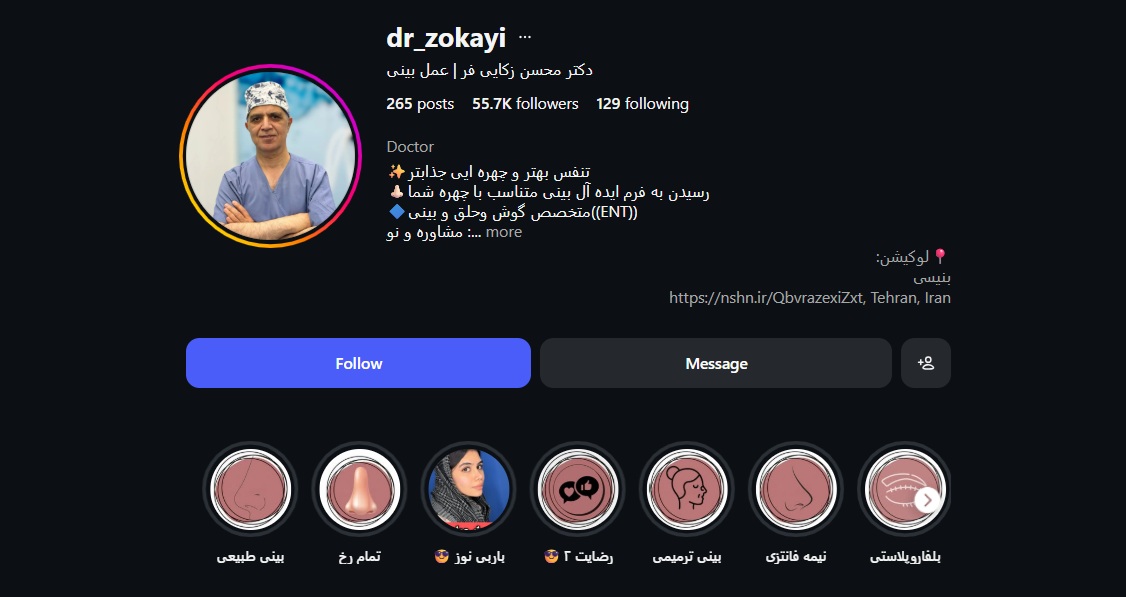Open the تمام رخ story highlight
The height and width of the screenshot is (597, 1126).
tap(360, 490)
